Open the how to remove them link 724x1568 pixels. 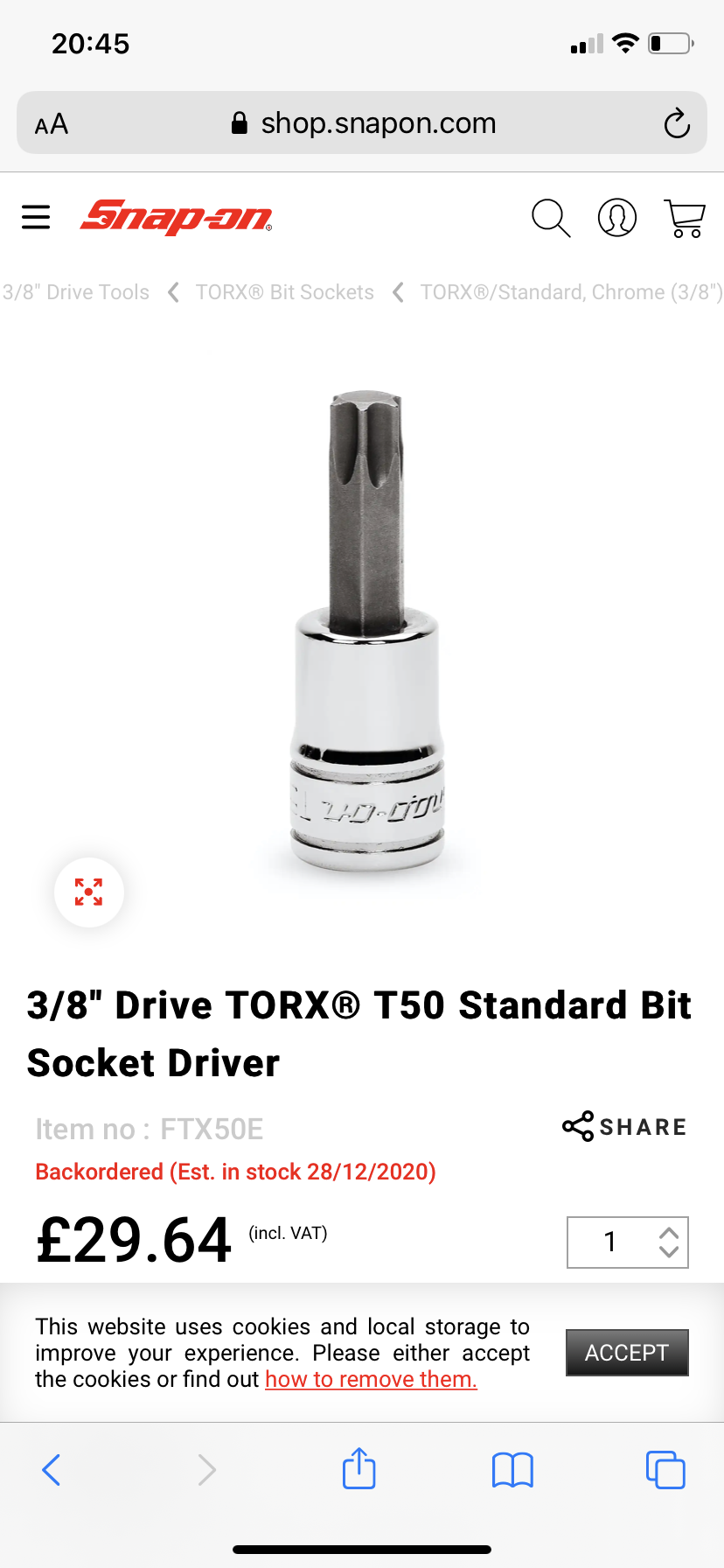371,1379
